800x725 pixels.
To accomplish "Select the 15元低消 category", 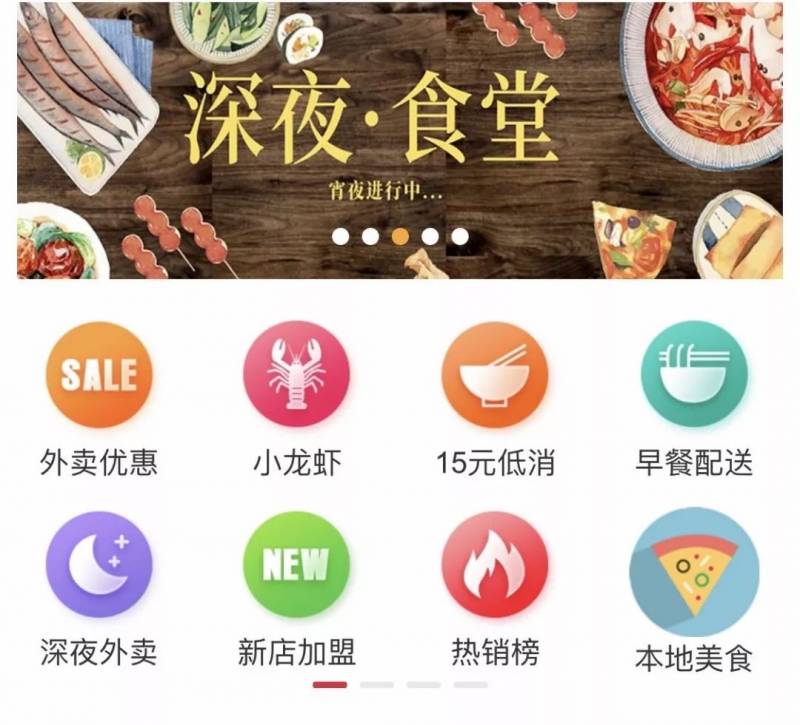I will coord(495,375).
